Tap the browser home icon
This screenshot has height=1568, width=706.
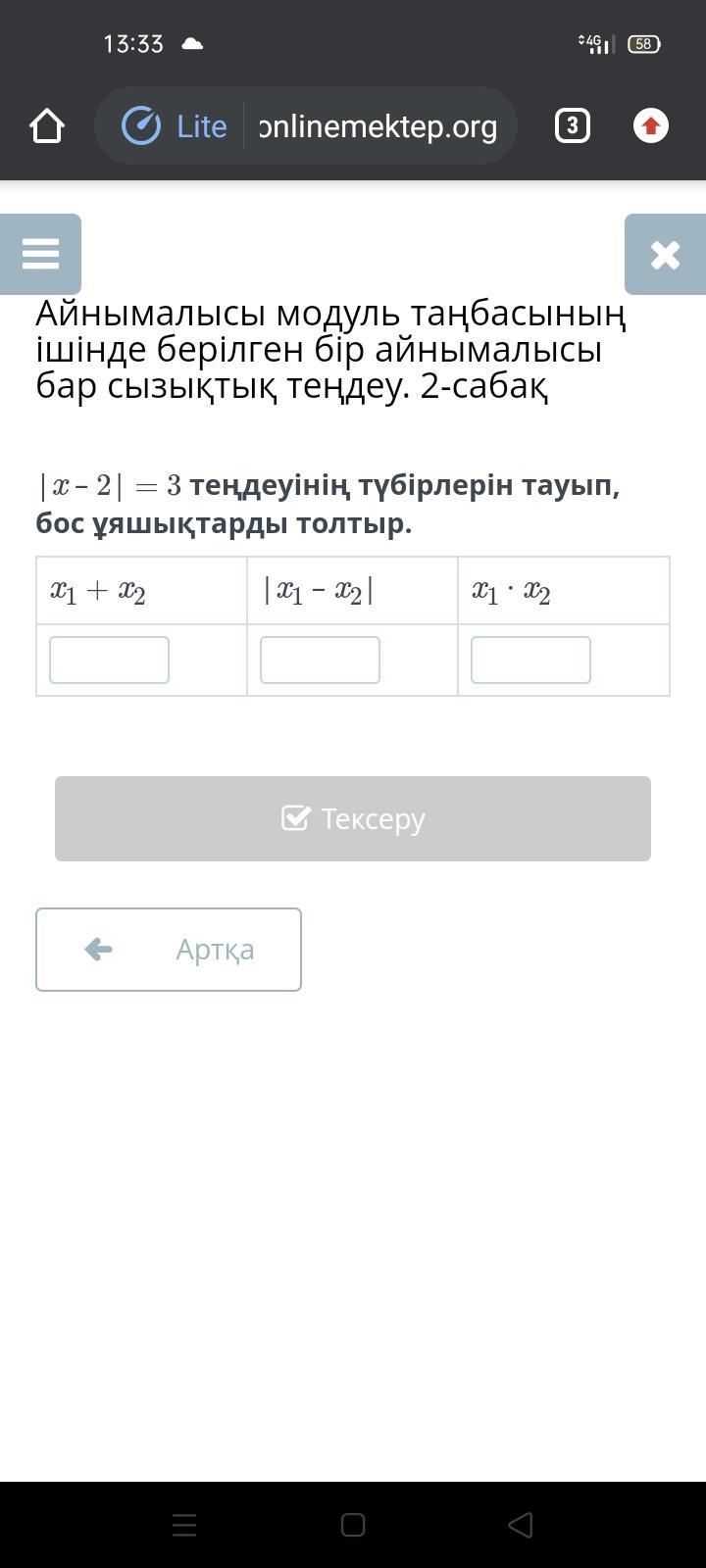point(47,126)
